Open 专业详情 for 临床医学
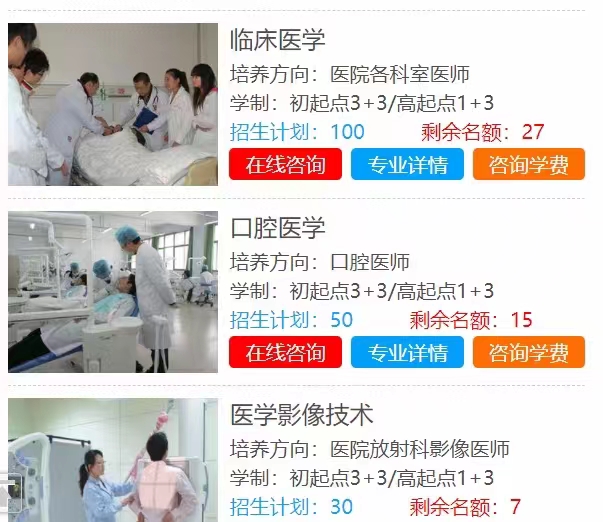 407,164
